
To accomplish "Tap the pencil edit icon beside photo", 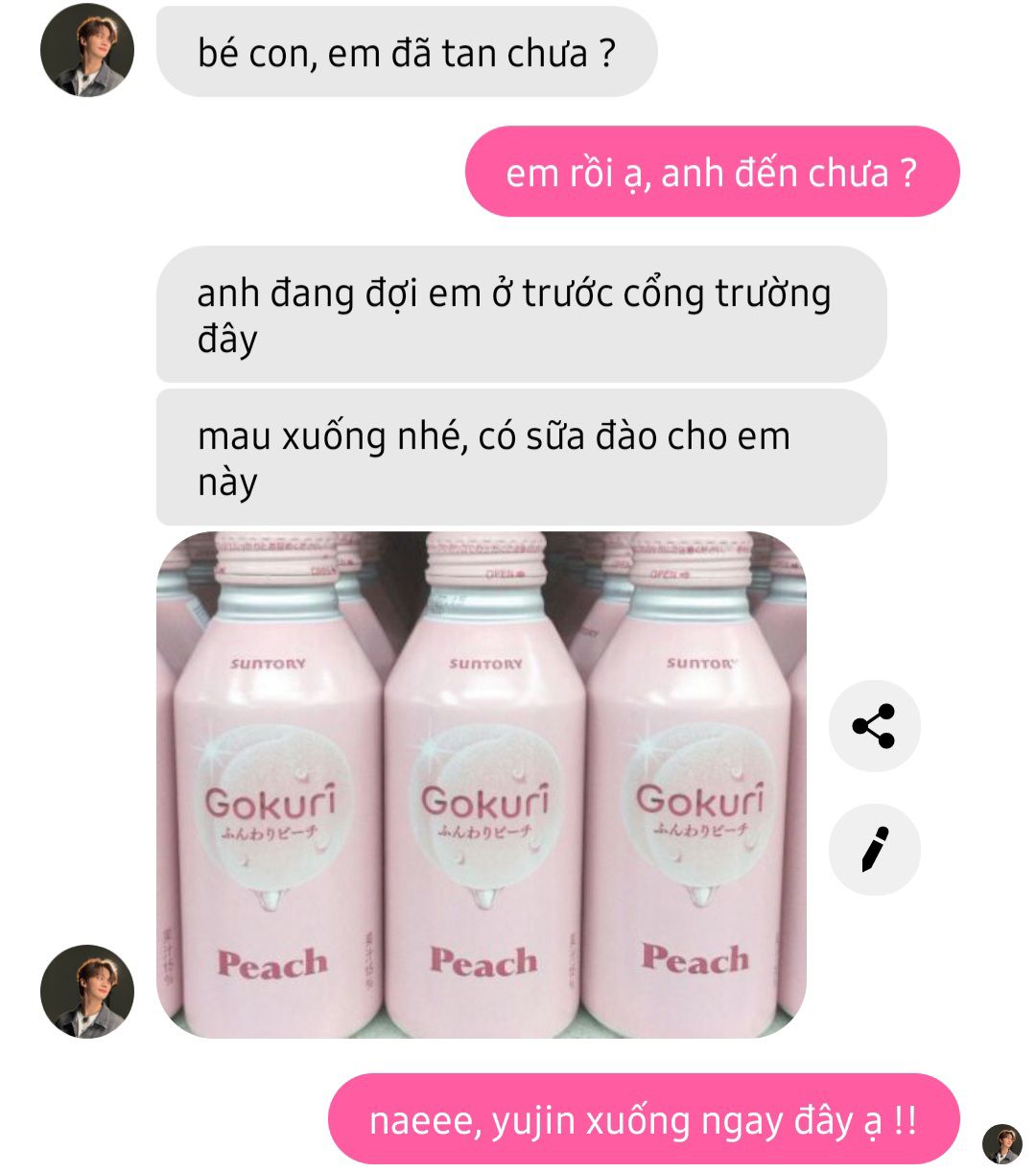I will [874, 850].
